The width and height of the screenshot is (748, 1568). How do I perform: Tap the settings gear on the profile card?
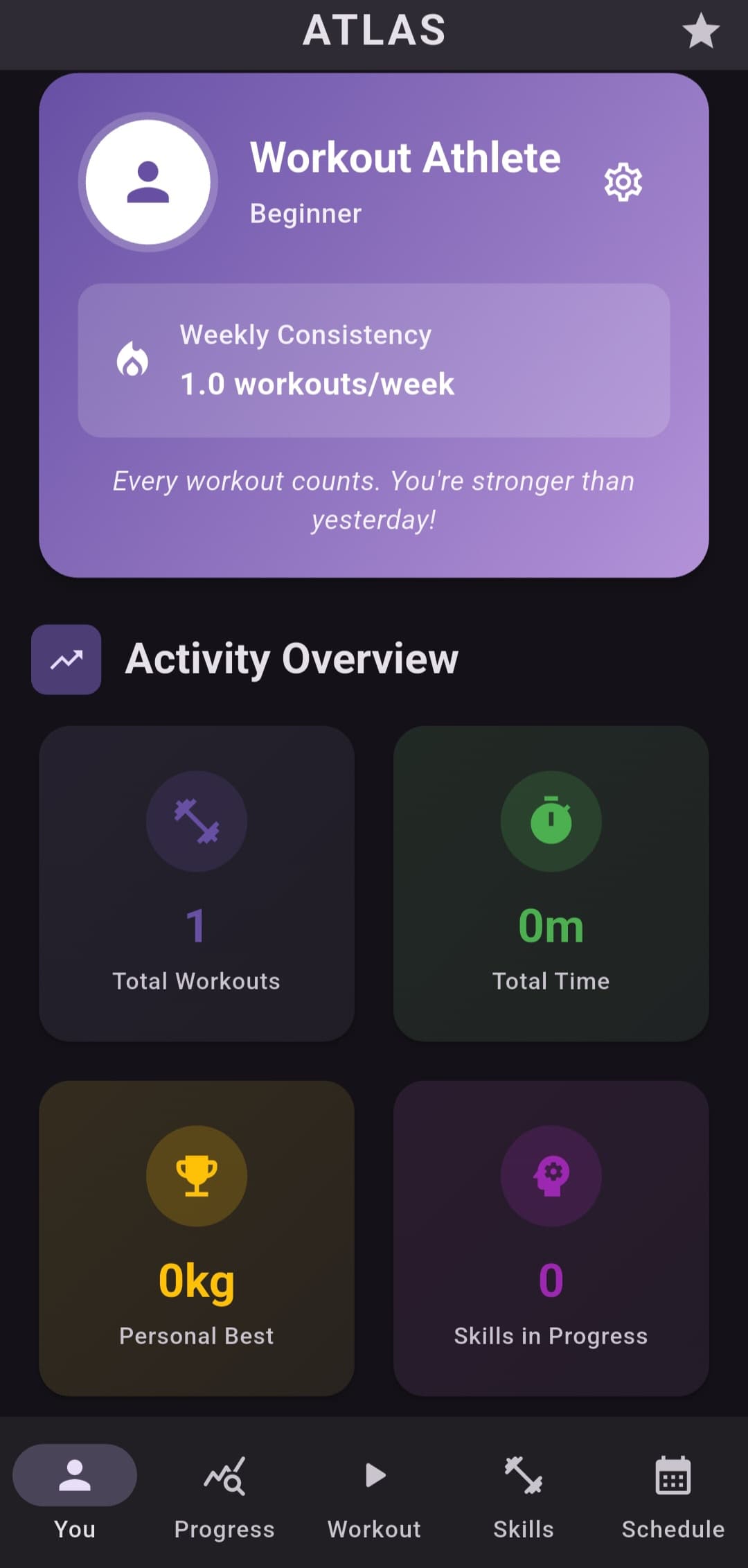[622, 182]
